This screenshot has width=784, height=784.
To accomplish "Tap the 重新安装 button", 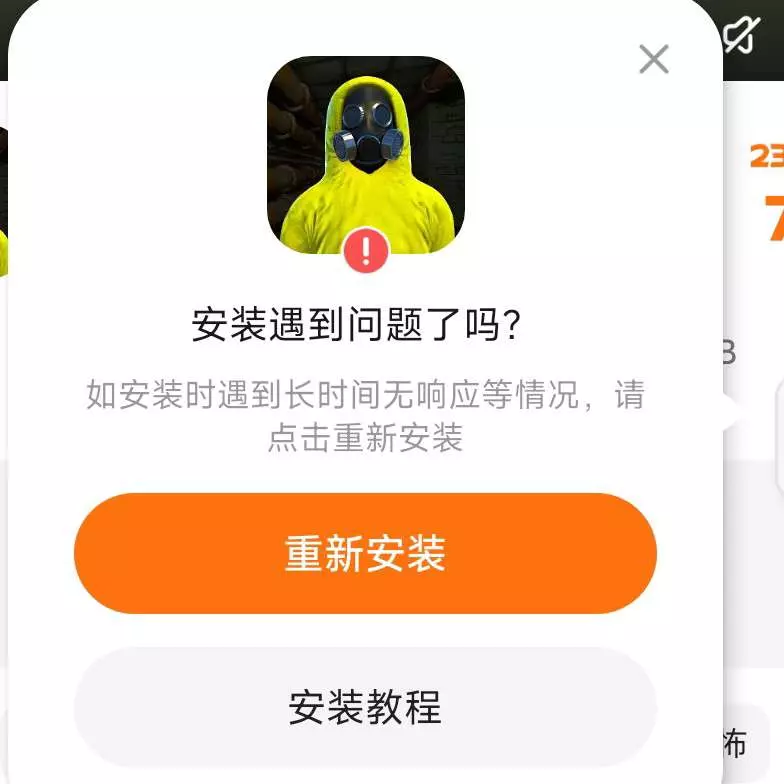I will tap(365, 553).
